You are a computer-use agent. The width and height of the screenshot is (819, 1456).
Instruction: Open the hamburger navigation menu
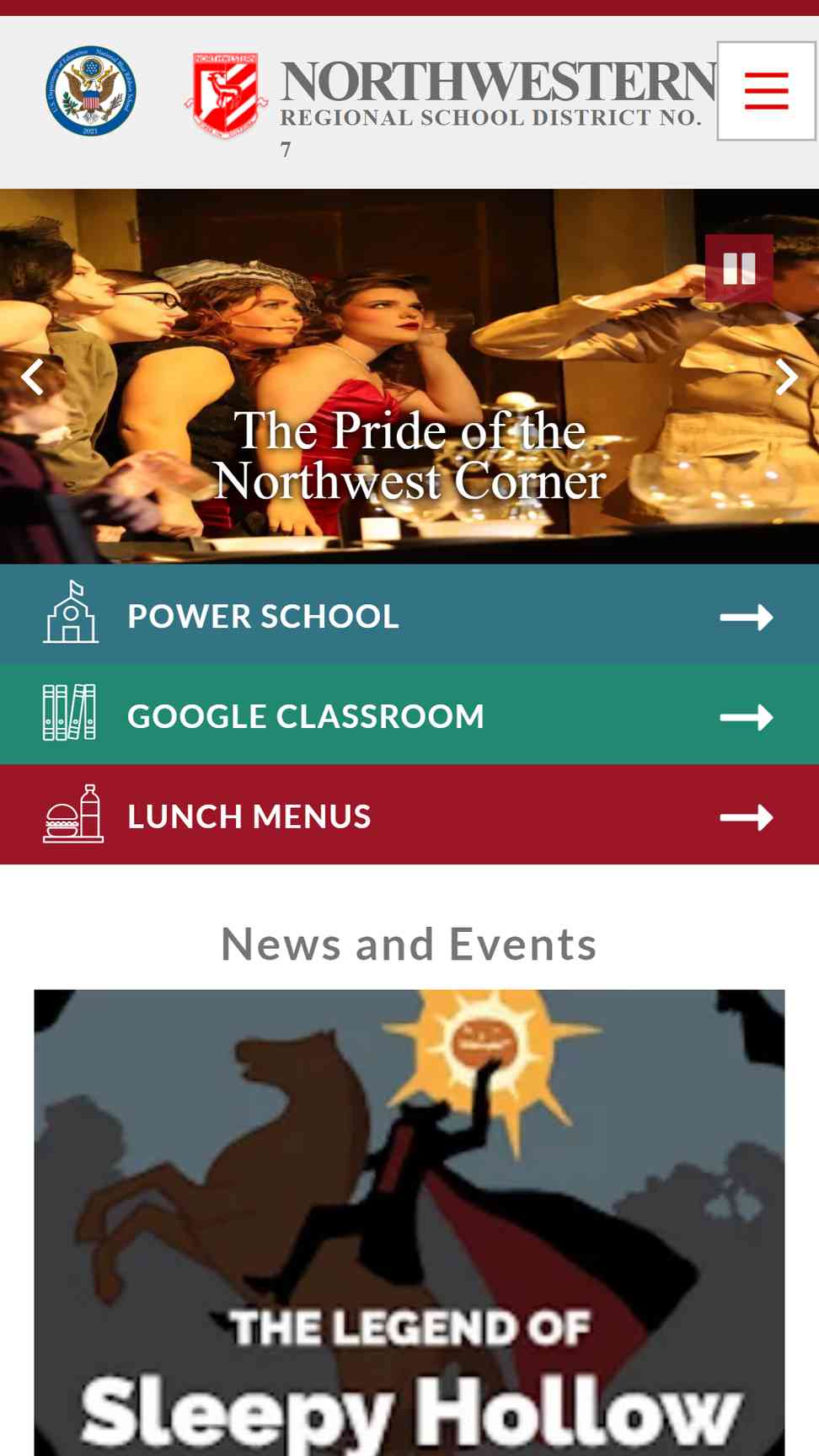766,91
